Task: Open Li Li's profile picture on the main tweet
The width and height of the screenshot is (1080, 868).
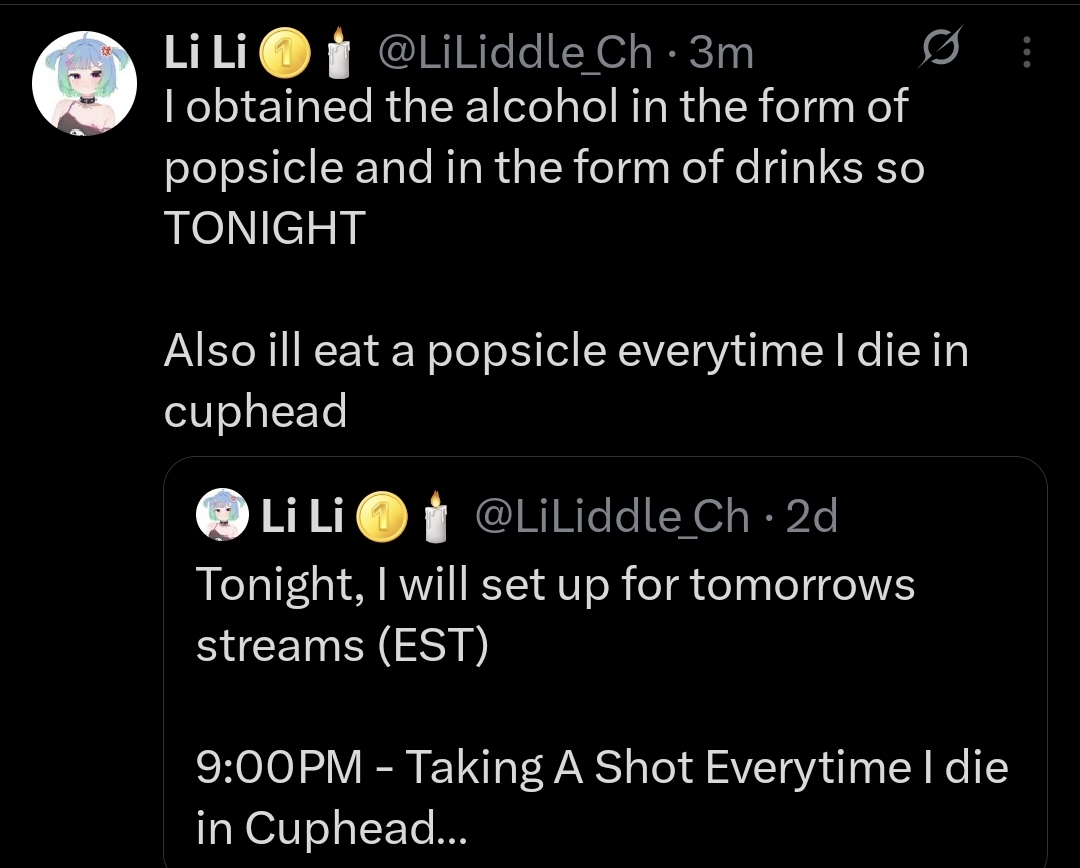Action: coord(84,83)
